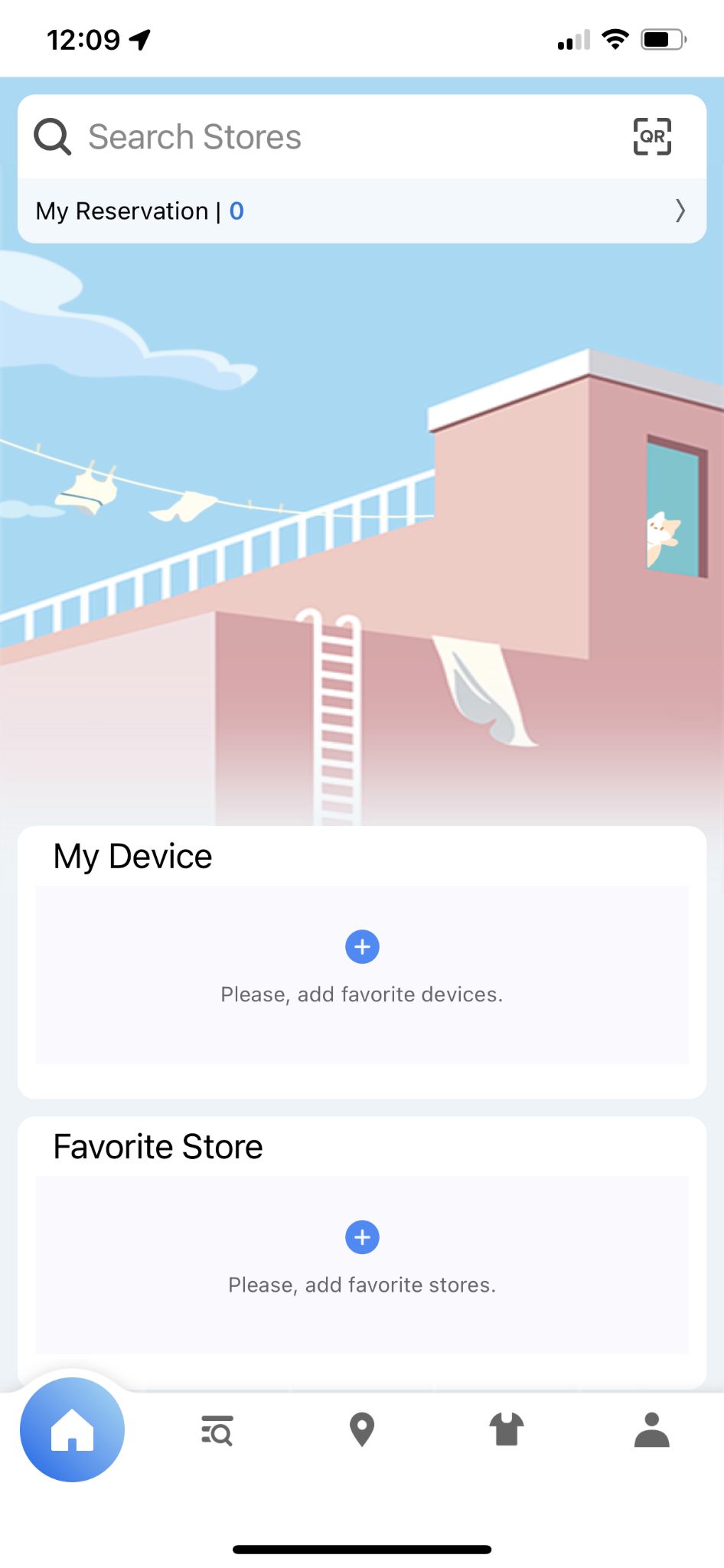Tap the cellular signal bars

pos(573,38)
